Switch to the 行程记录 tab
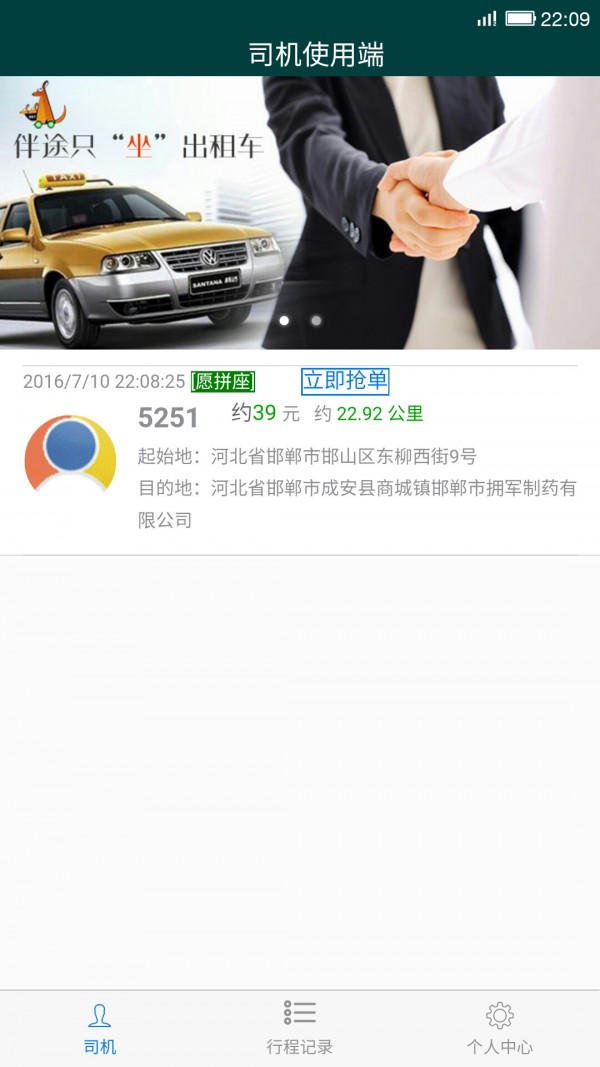 (300, 1029)
